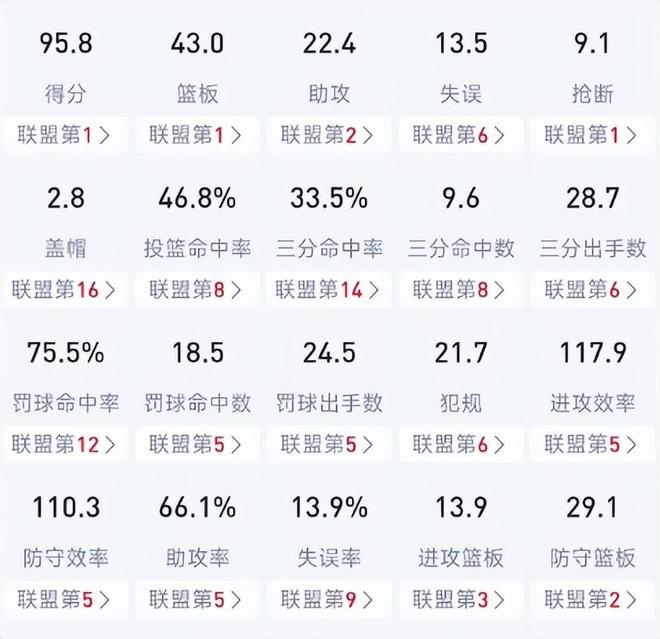This screenshot has width=660, height=639.
Task: Check league ranking for 盖帽
Action: (x=66, y=290)
